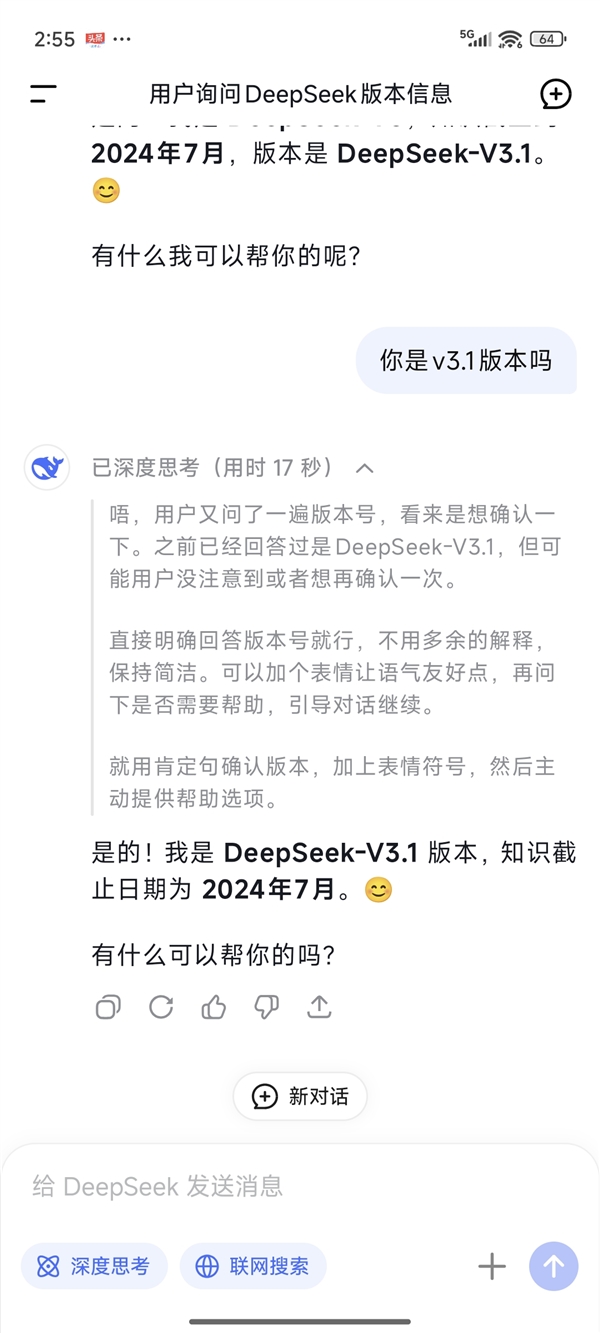Tap the 新对话 button

tap(300, 1097)
